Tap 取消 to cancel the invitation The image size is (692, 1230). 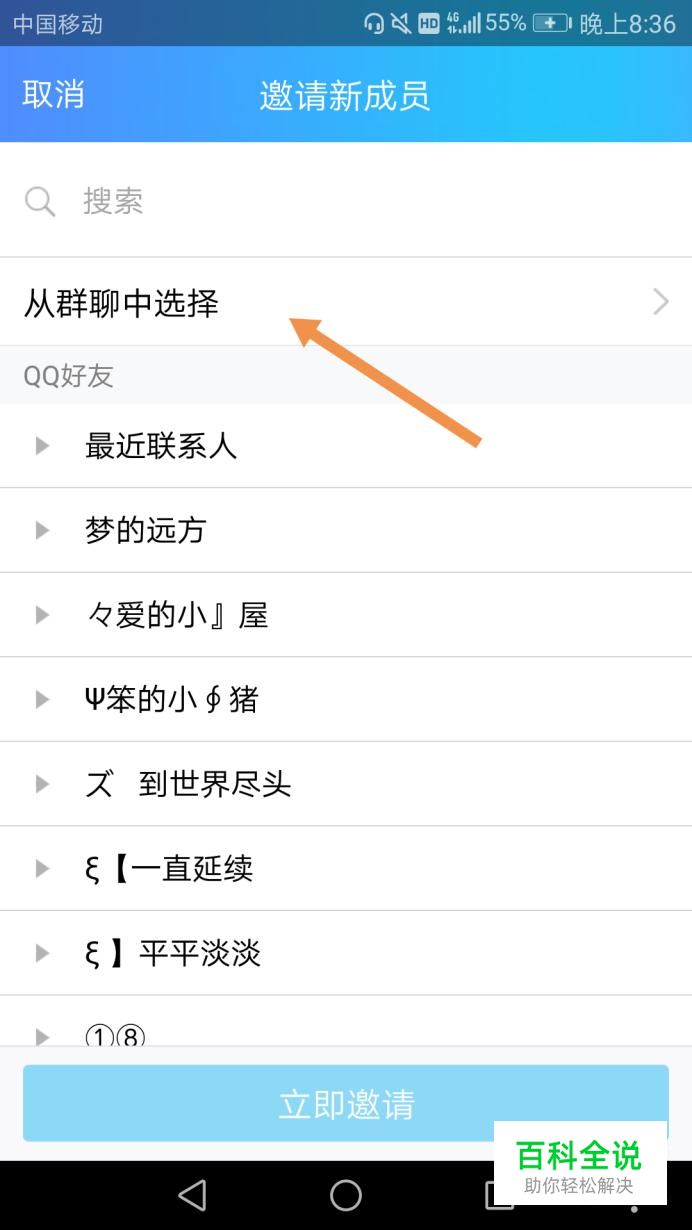pyautogui.click(x=53, y=95)
